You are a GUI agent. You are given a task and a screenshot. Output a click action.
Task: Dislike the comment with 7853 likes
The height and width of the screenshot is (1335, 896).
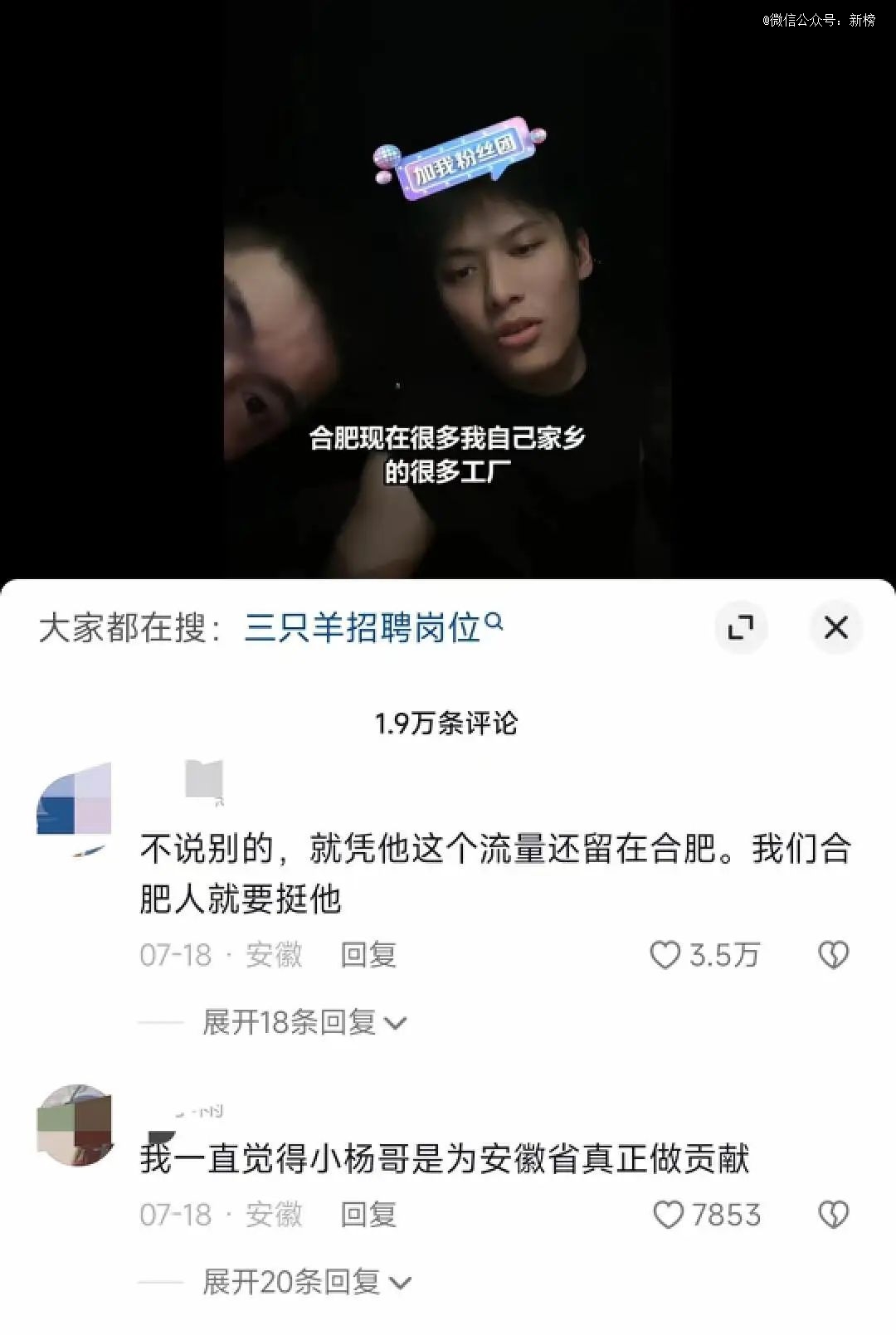coord(833,1215)
